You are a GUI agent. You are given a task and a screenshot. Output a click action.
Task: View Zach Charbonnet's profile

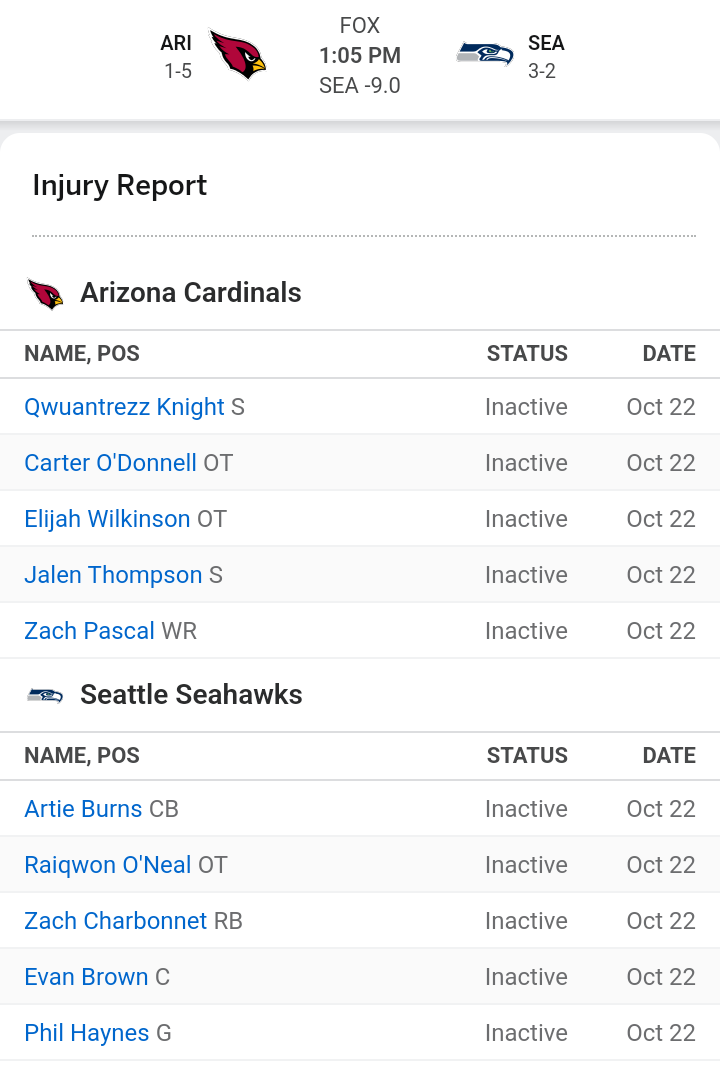click(118, 920)
